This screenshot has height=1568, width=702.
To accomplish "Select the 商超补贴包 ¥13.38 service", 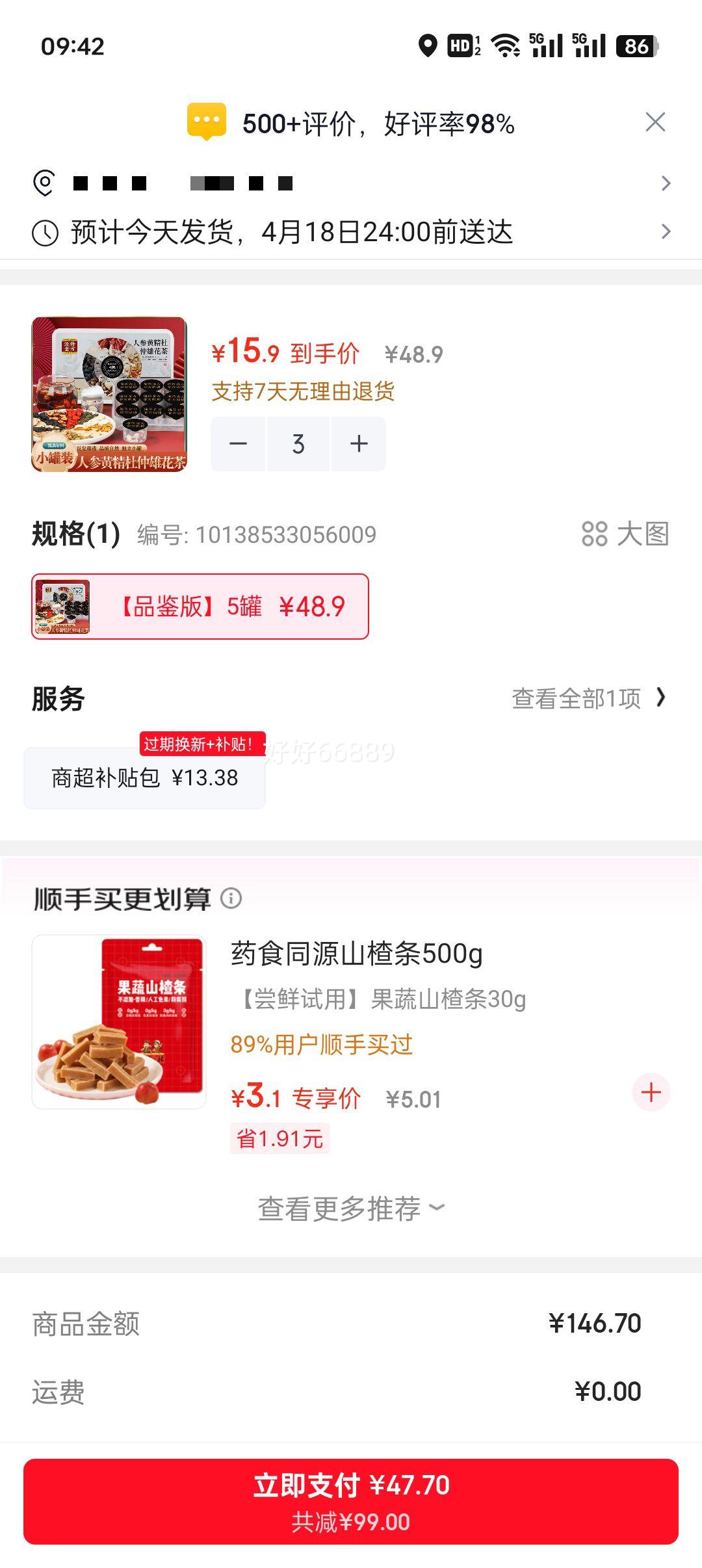I will (144, 777).
